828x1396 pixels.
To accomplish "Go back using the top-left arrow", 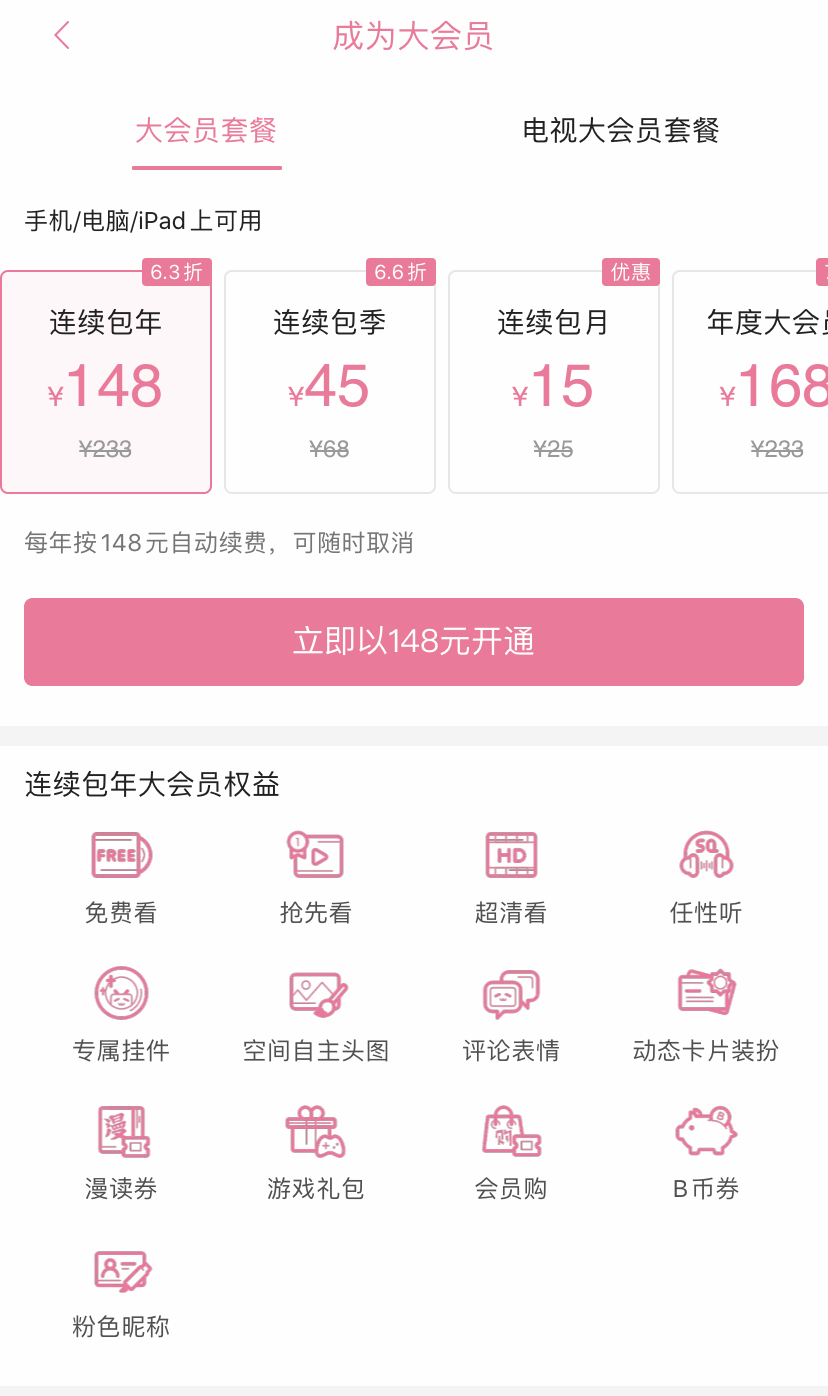I will pyautogui.click(x=62, y=37).
